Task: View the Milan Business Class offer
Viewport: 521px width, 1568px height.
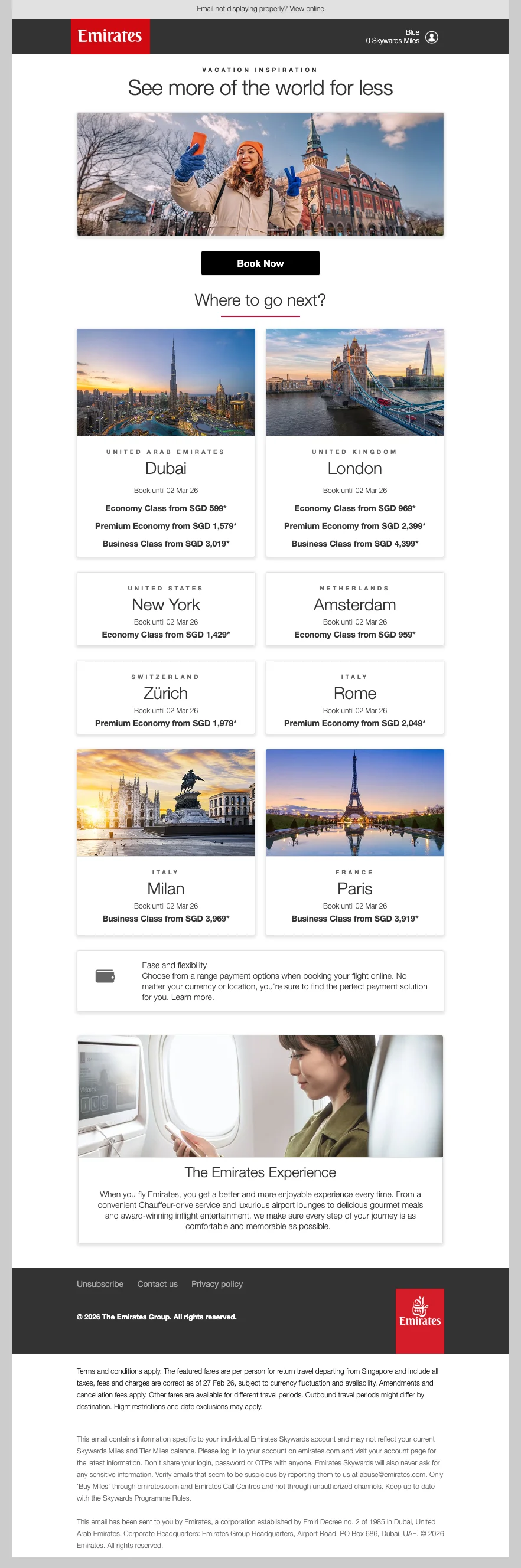Action: (166, 842)
